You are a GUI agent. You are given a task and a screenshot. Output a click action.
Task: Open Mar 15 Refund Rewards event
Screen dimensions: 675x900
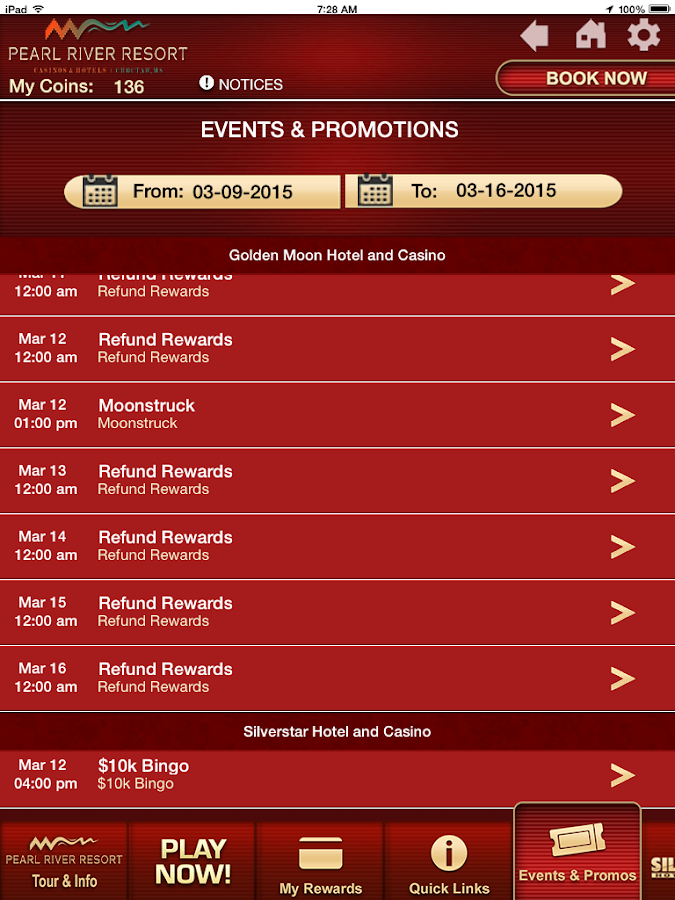pyautogui.click(x=337, y=613)
